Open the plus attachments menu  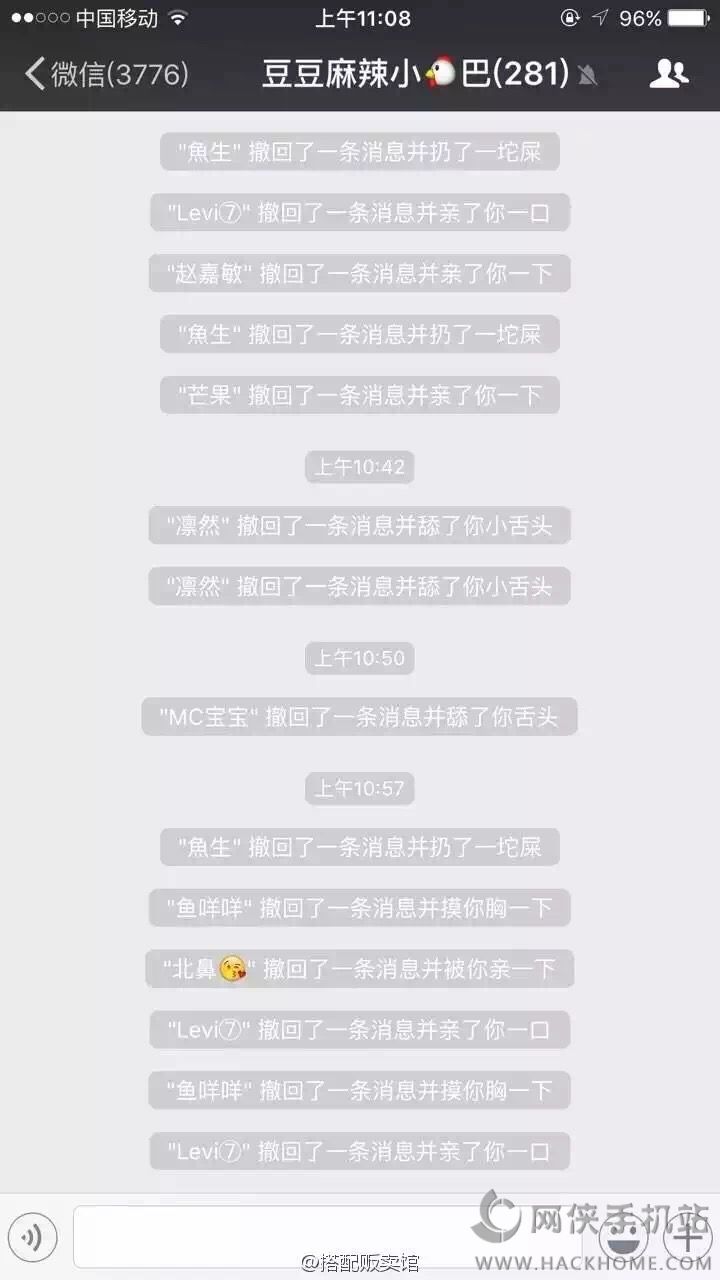pyautogui.click(x=689, y=1239)
